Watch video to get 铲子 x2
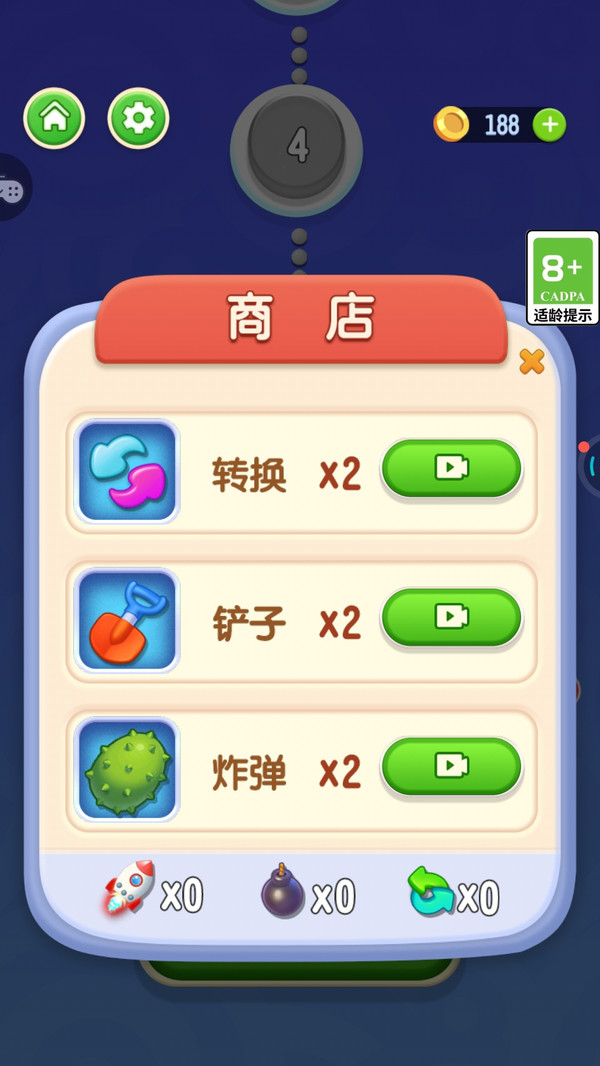 [451, 617]
